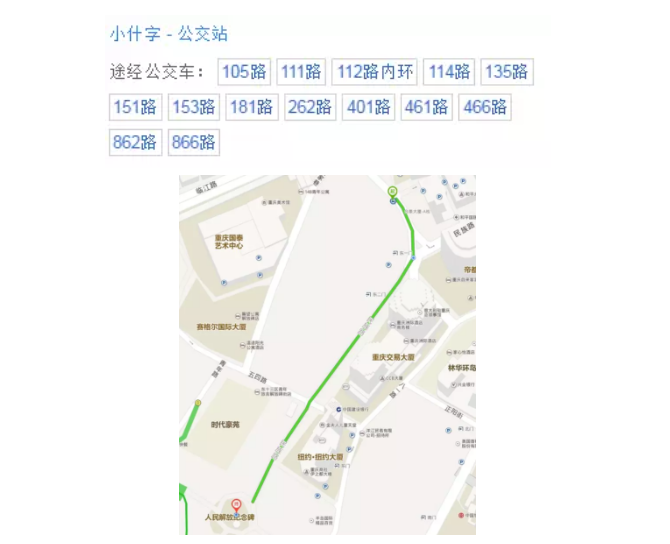This screenshot has height=544, width=670.
Task: Tap the 112路内环 route chip
Action: (x=375, y=72)
